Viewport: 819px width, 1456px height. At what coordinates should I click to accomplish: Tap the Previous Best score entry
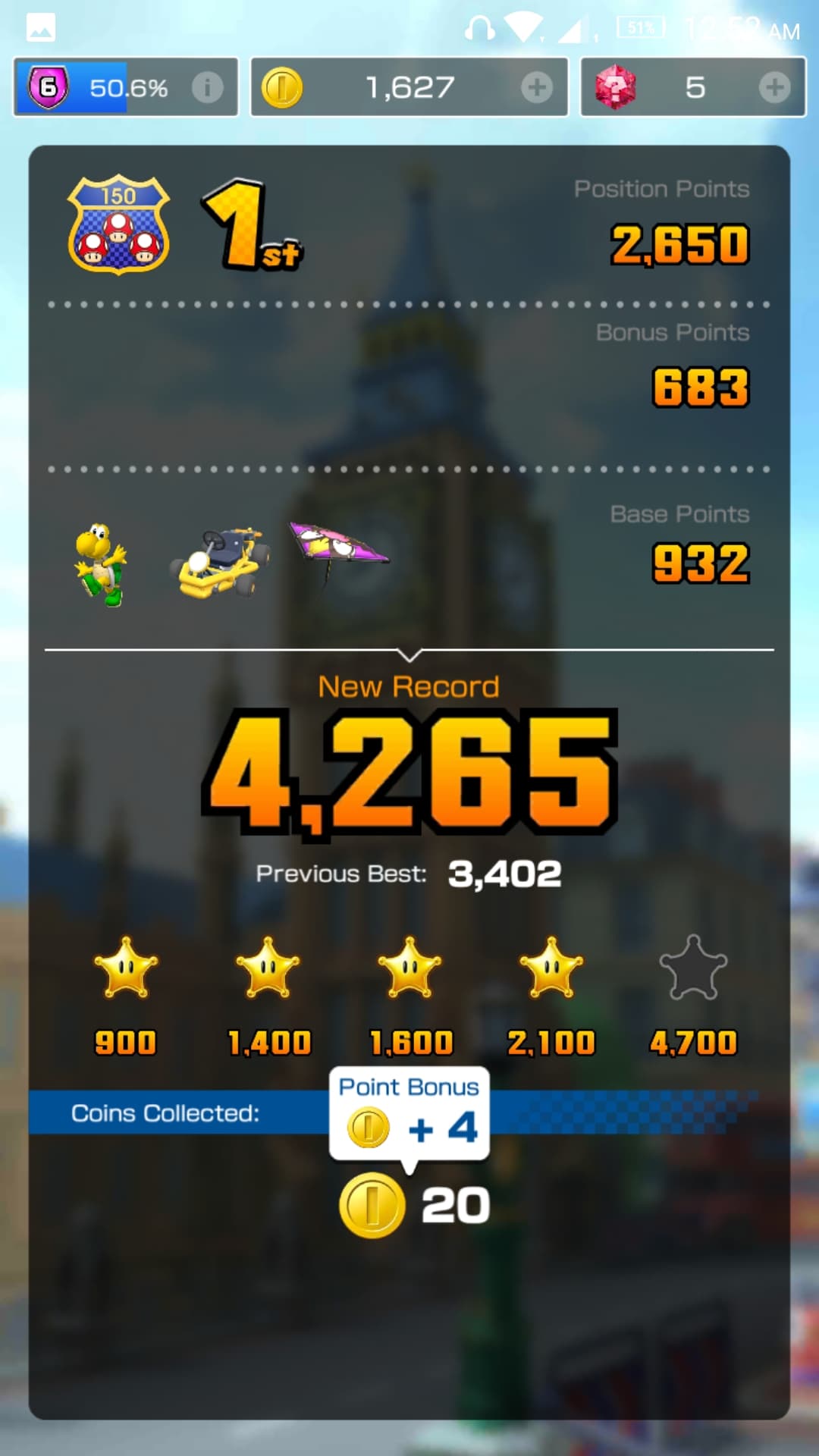[409, 872]
